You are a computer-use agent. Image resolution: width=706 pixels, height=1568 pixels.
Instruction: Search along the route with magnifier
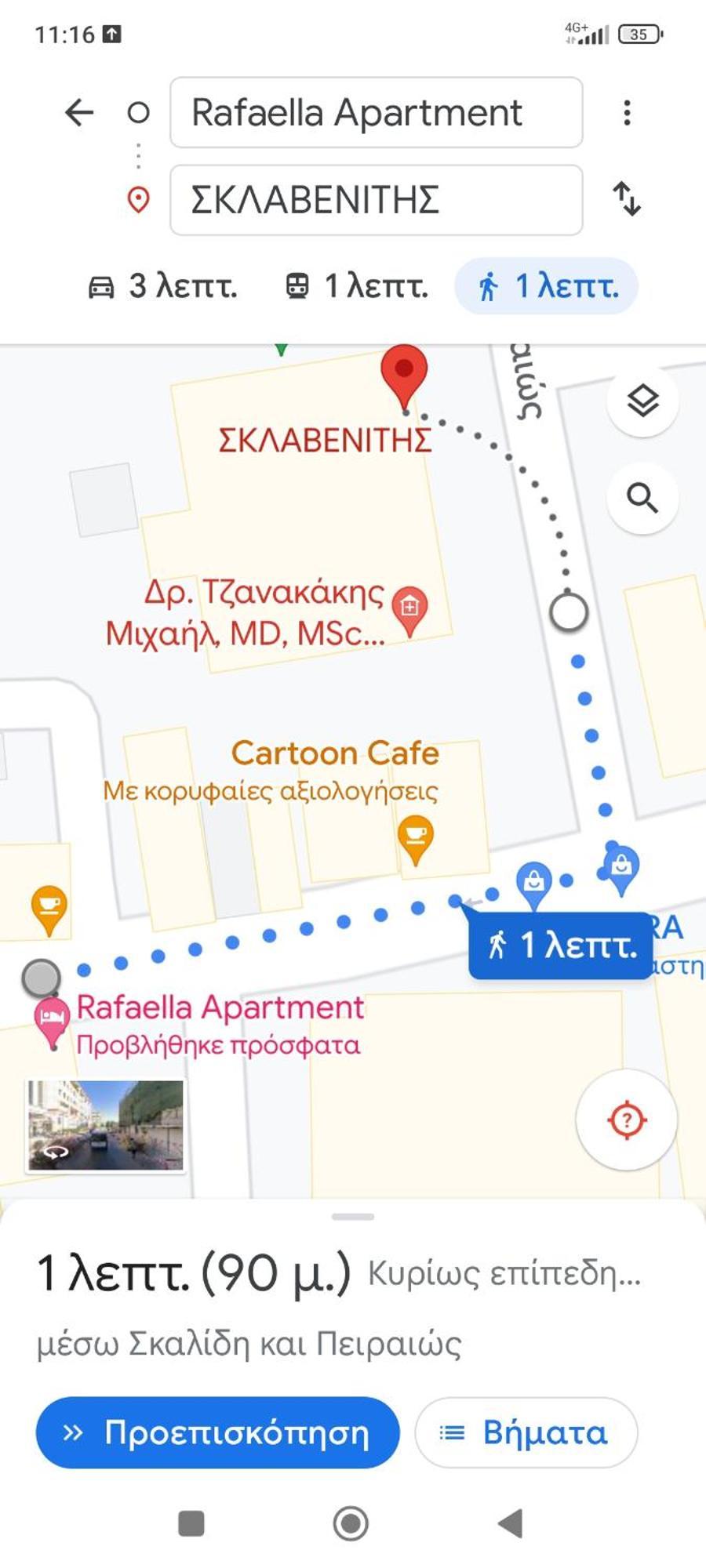pos(642,498)
